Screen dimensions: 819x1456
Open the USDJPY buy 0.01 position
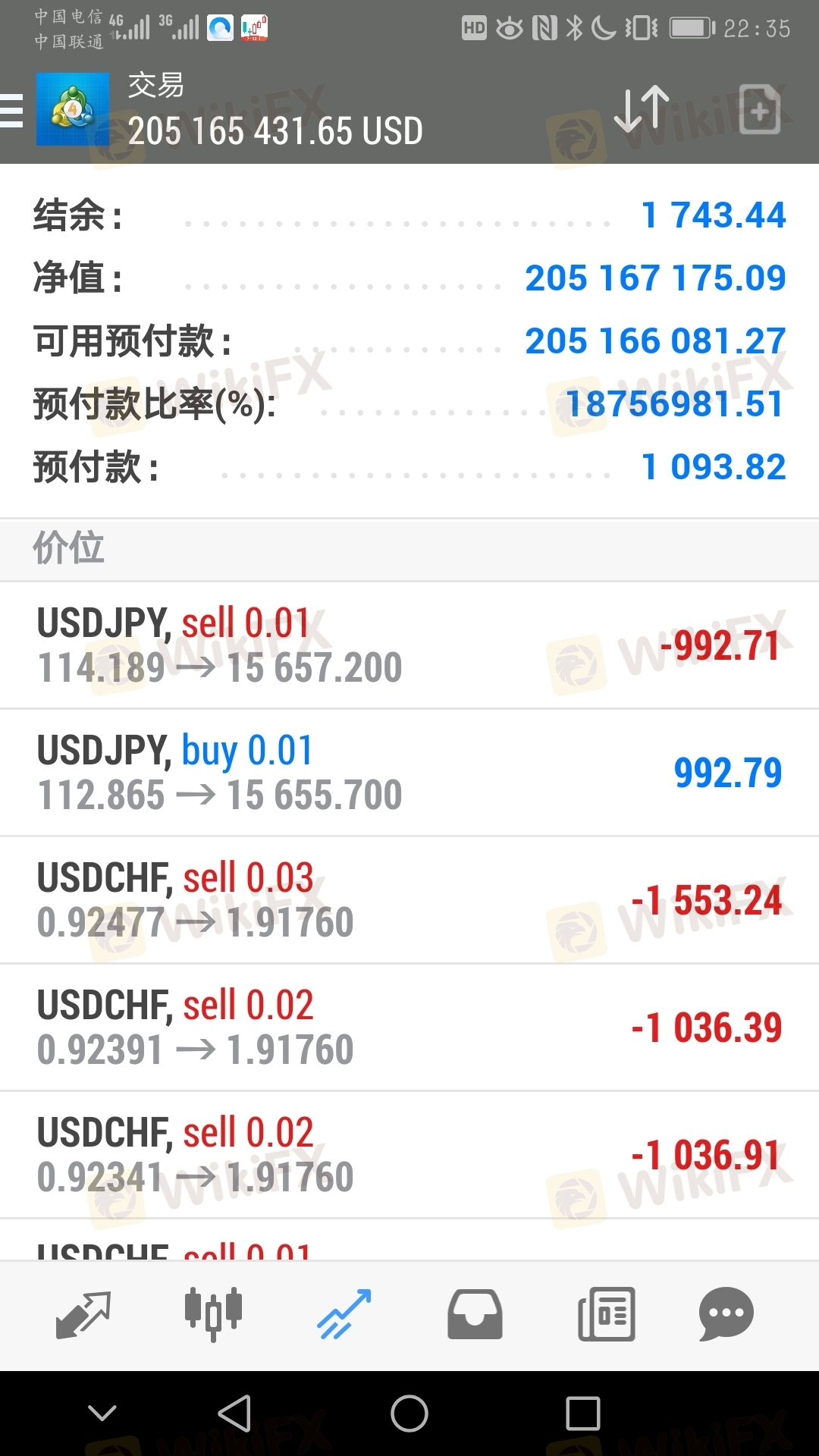tap(409, 773)
